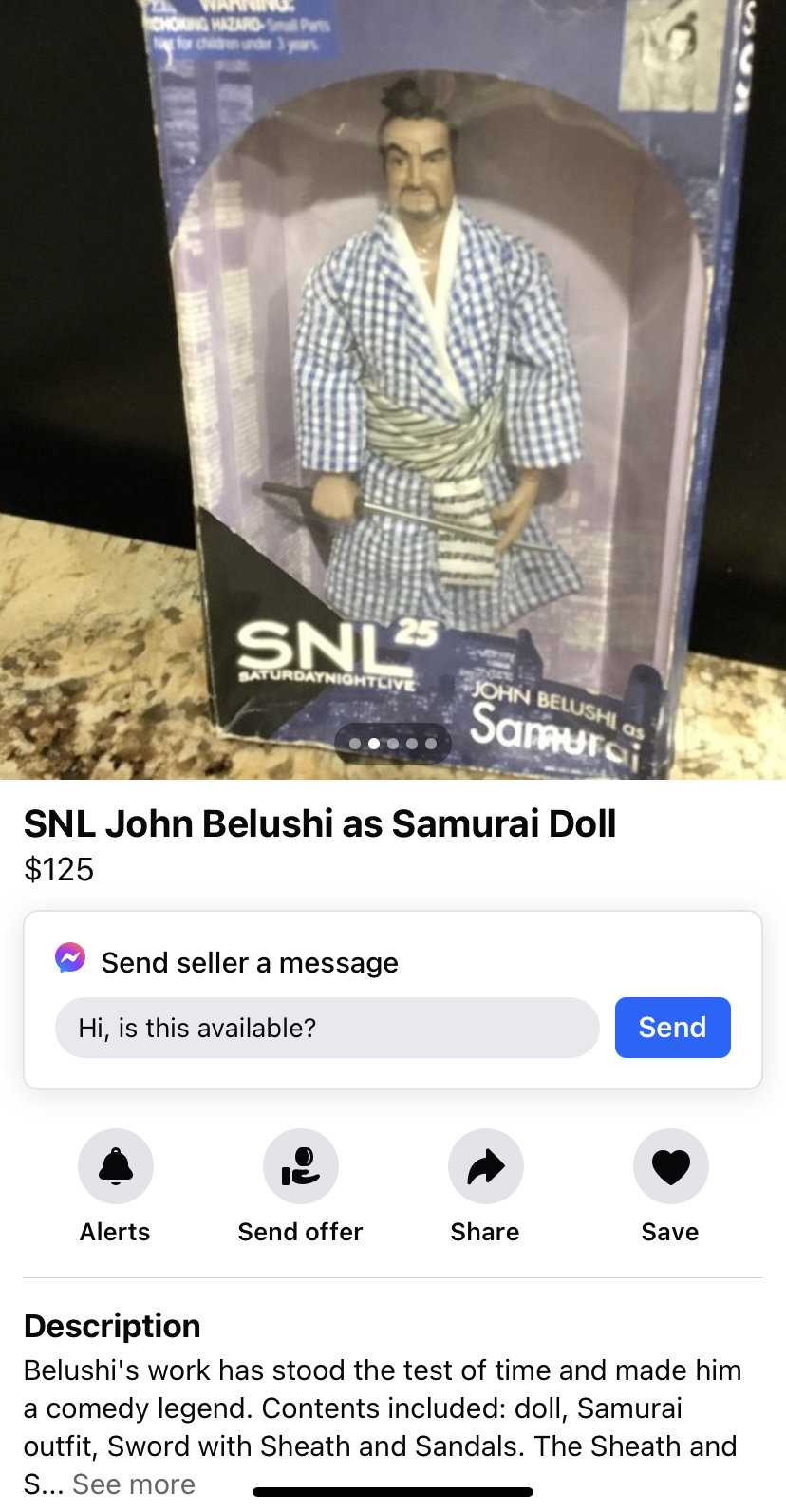The image size is (786, 1512).
Task: Expand the description with See more
Action: point(134,1484)
